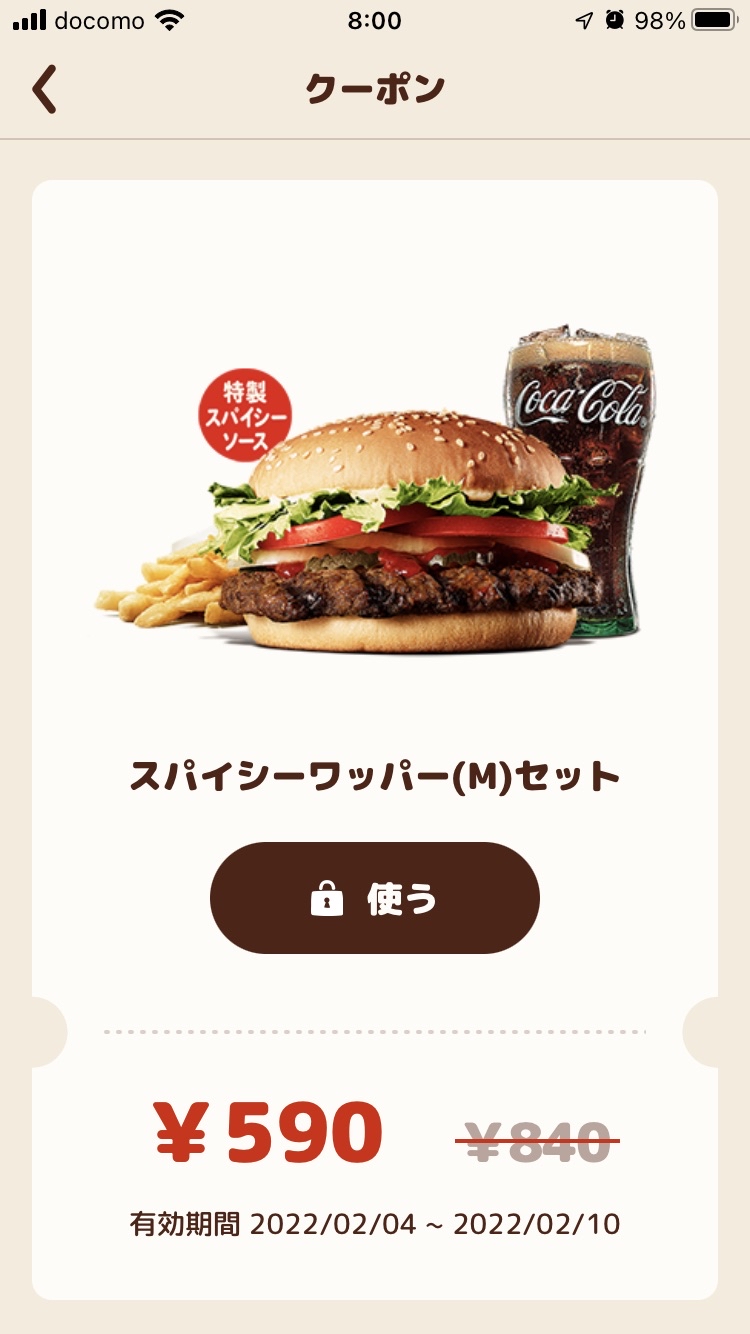Screen dimensions: 750x1334
Task: Tap the 使う button to use coupon
Action: 375,898
